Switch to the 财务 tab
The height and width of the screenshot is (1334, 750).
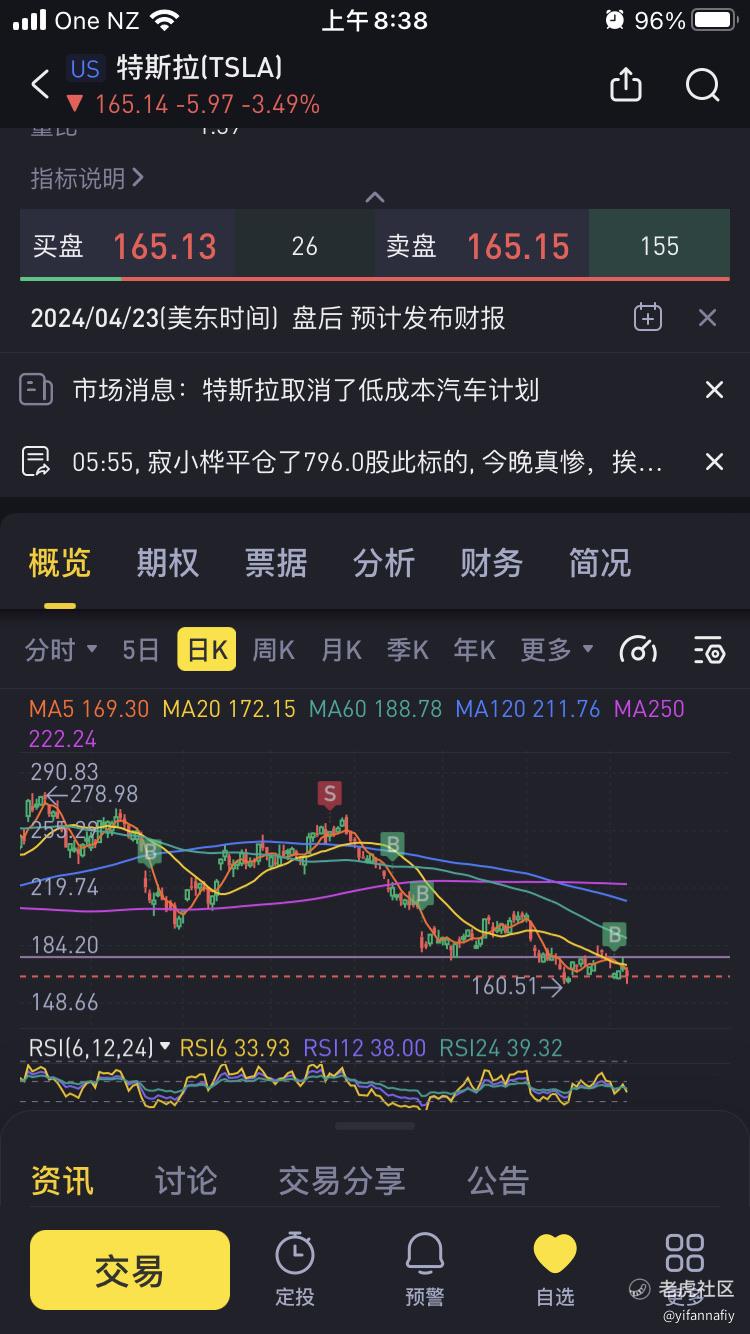click(x=491, y=563)
